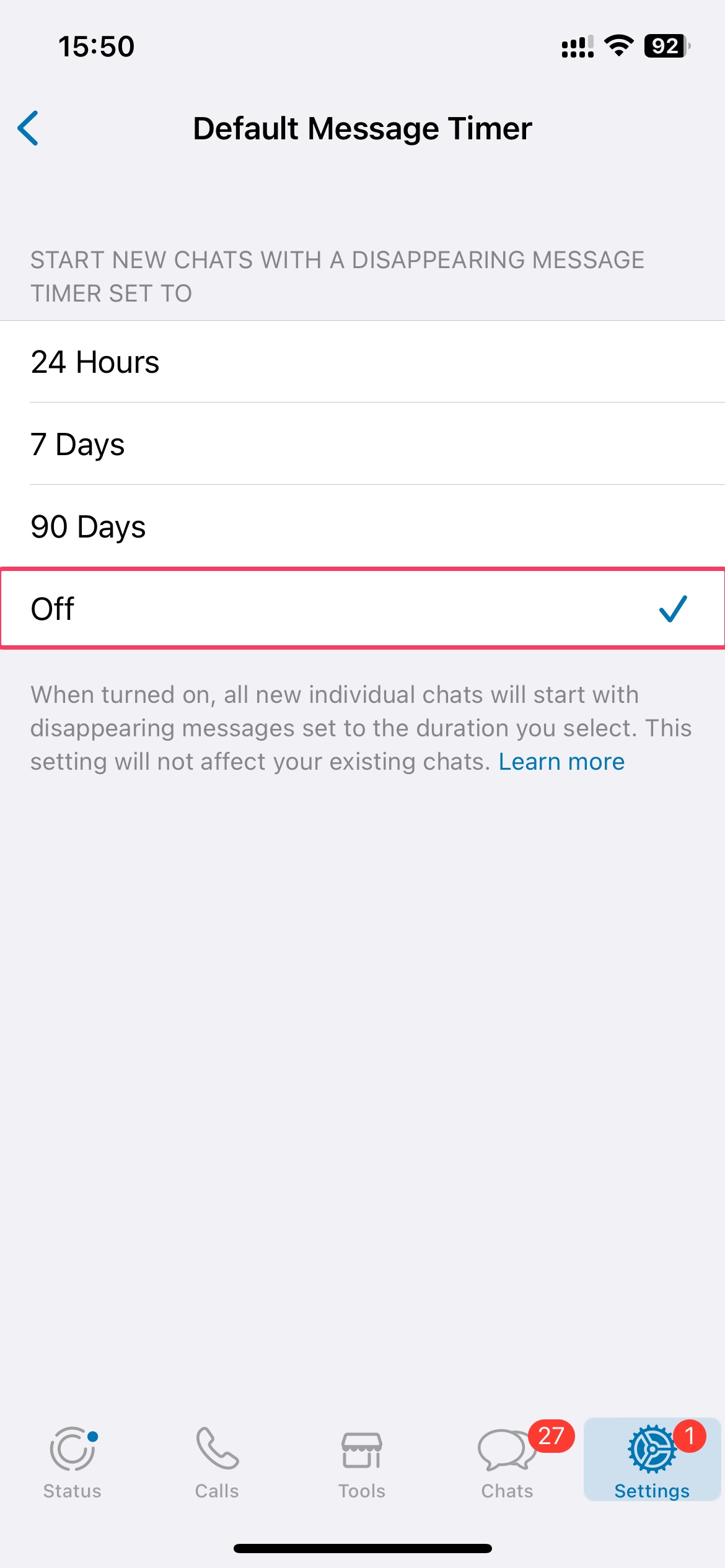Tap the Wi-Fi status icon
The height and width of the screenshot is (1568, 725).
point(617,46)
